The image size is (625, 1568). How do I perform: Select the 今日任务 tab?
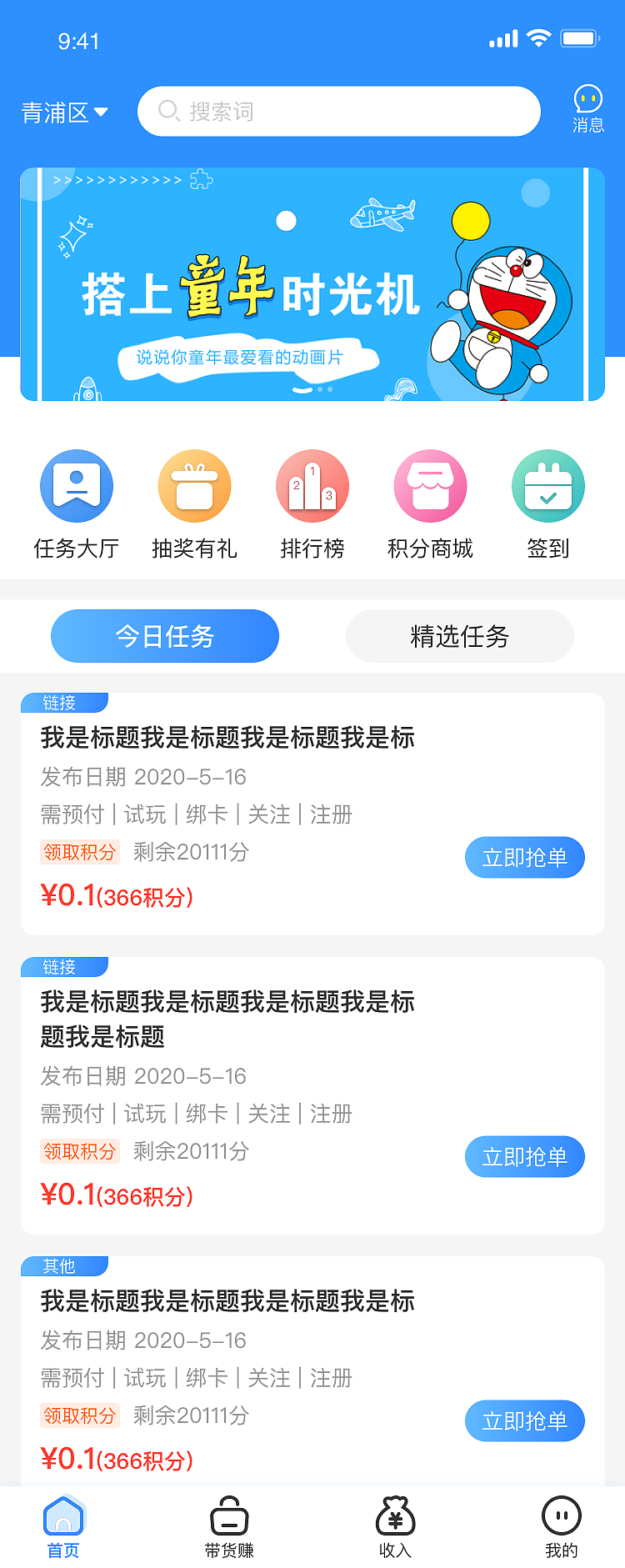[164, 635]
